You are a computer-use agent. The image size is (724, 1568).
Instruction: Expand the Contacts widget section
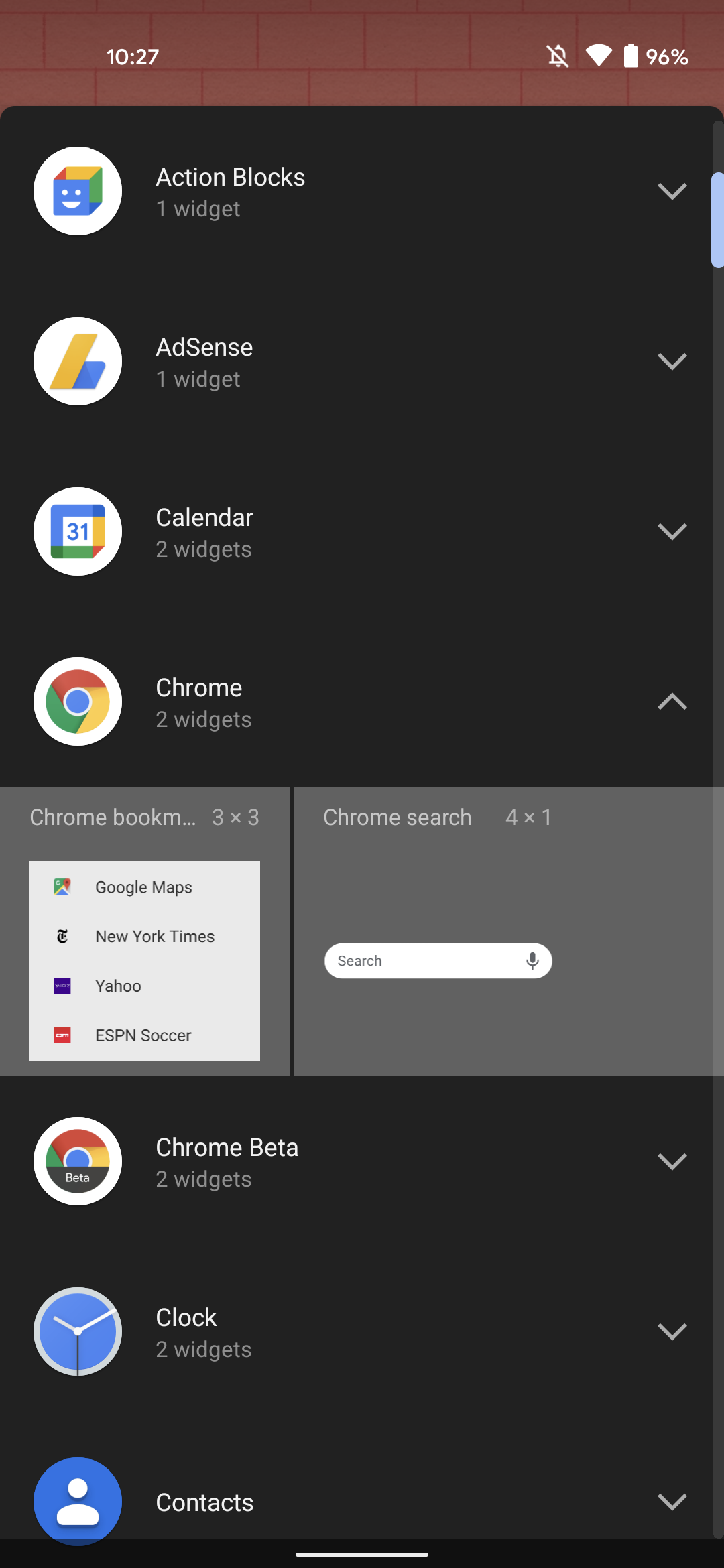672,1502
